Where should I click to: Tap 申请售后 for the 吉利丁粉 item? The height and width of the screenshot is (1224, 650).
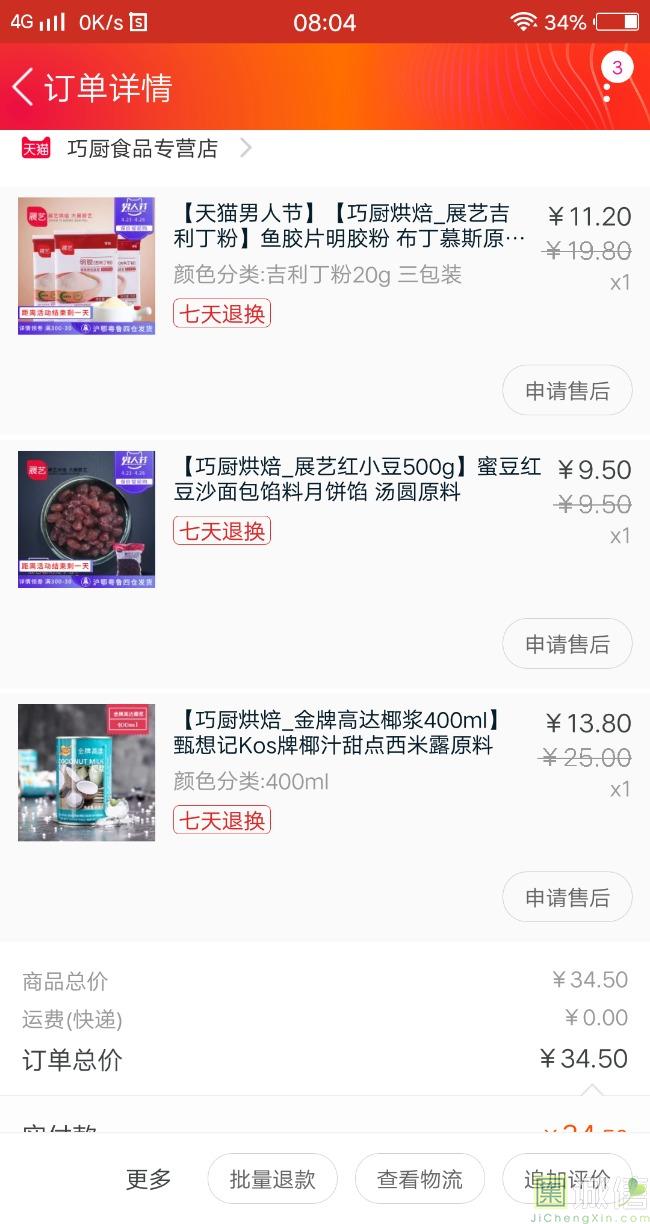click(x=567, y=391)
